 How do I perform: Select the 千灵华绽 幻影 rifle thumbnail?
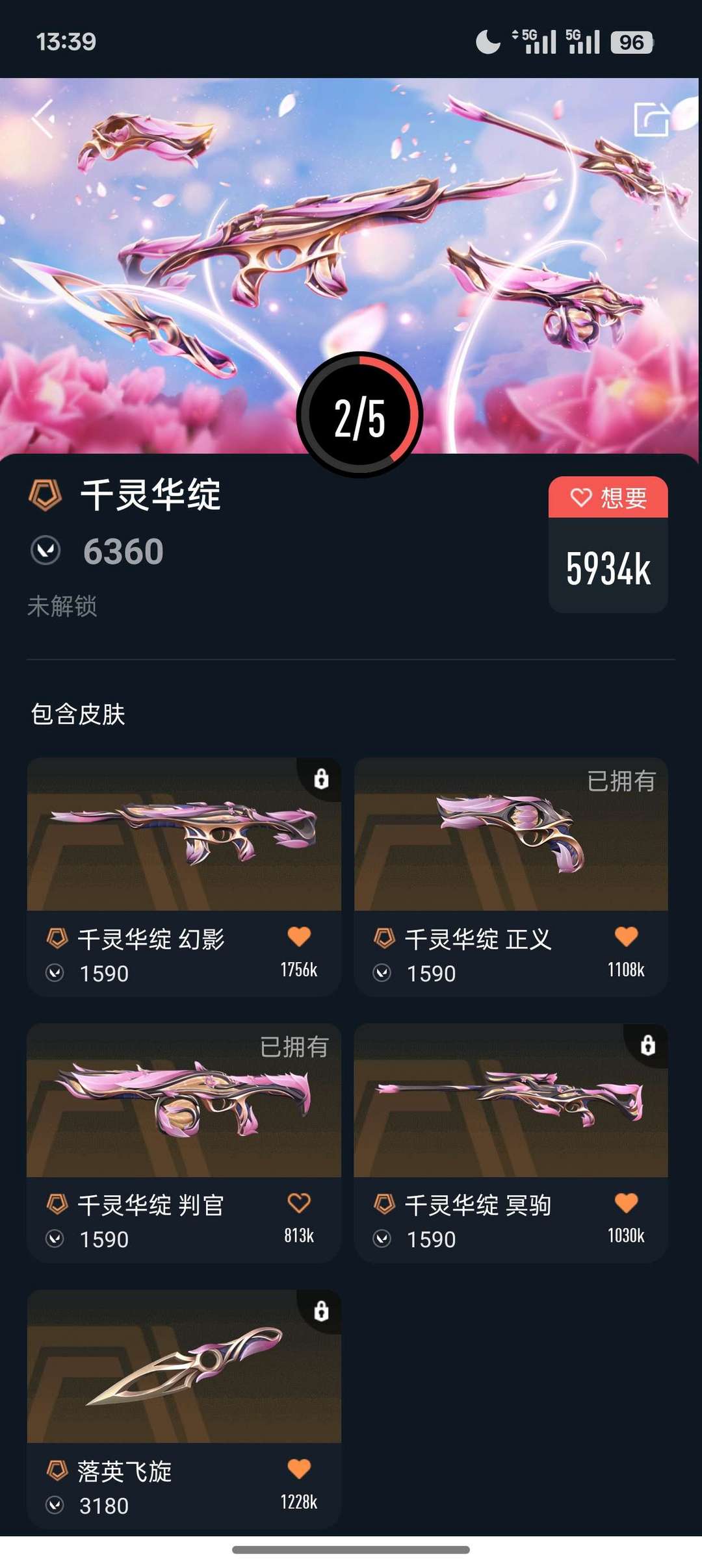click(182, 844)
